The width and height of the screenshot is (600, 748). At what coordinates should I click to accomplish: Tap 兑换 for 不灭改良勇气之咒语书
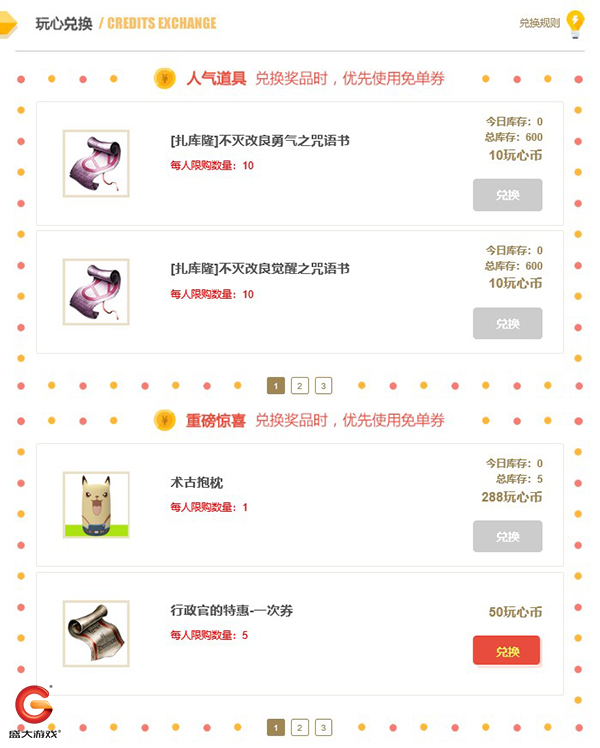[507, 195]
